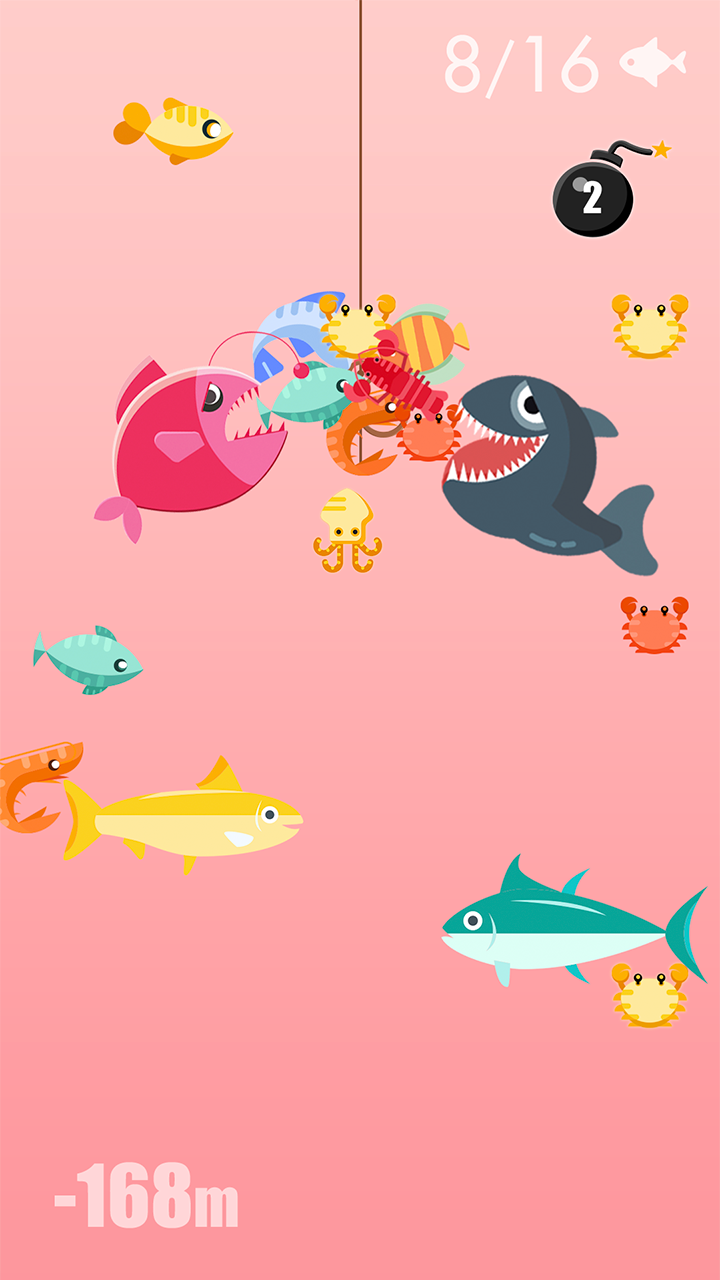Screen dimensions: 720x1280
Task: Use the bomb power-up
Action: pos(594,196)
